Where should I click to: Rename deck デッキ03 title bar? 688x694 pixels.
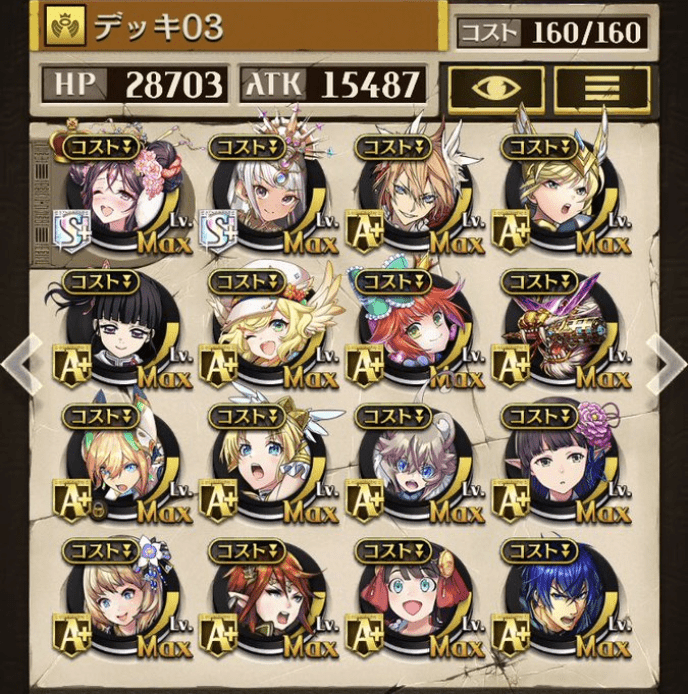pyautogui.click(x=240, y=27)
